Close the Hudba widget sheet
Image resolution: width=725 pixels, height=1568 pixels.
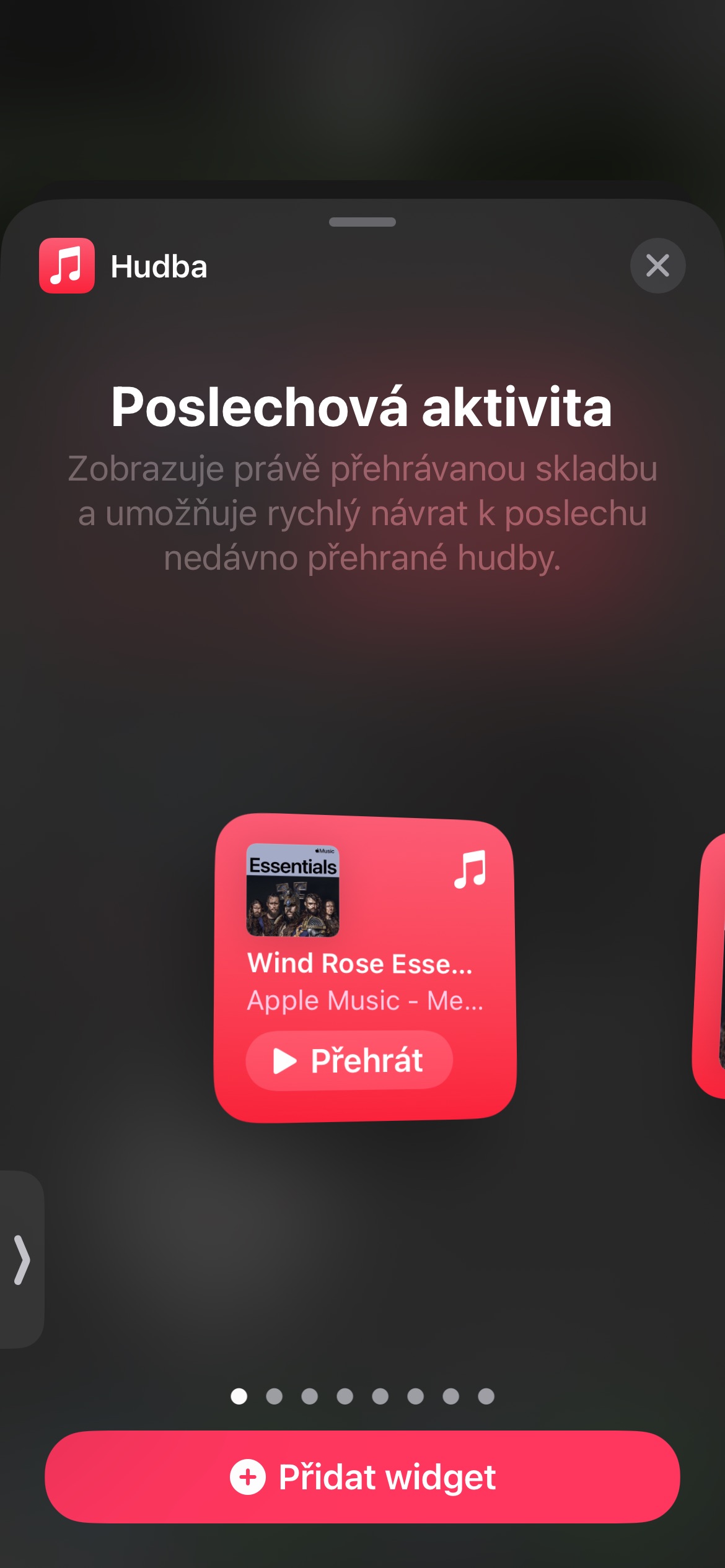point(657,266)
